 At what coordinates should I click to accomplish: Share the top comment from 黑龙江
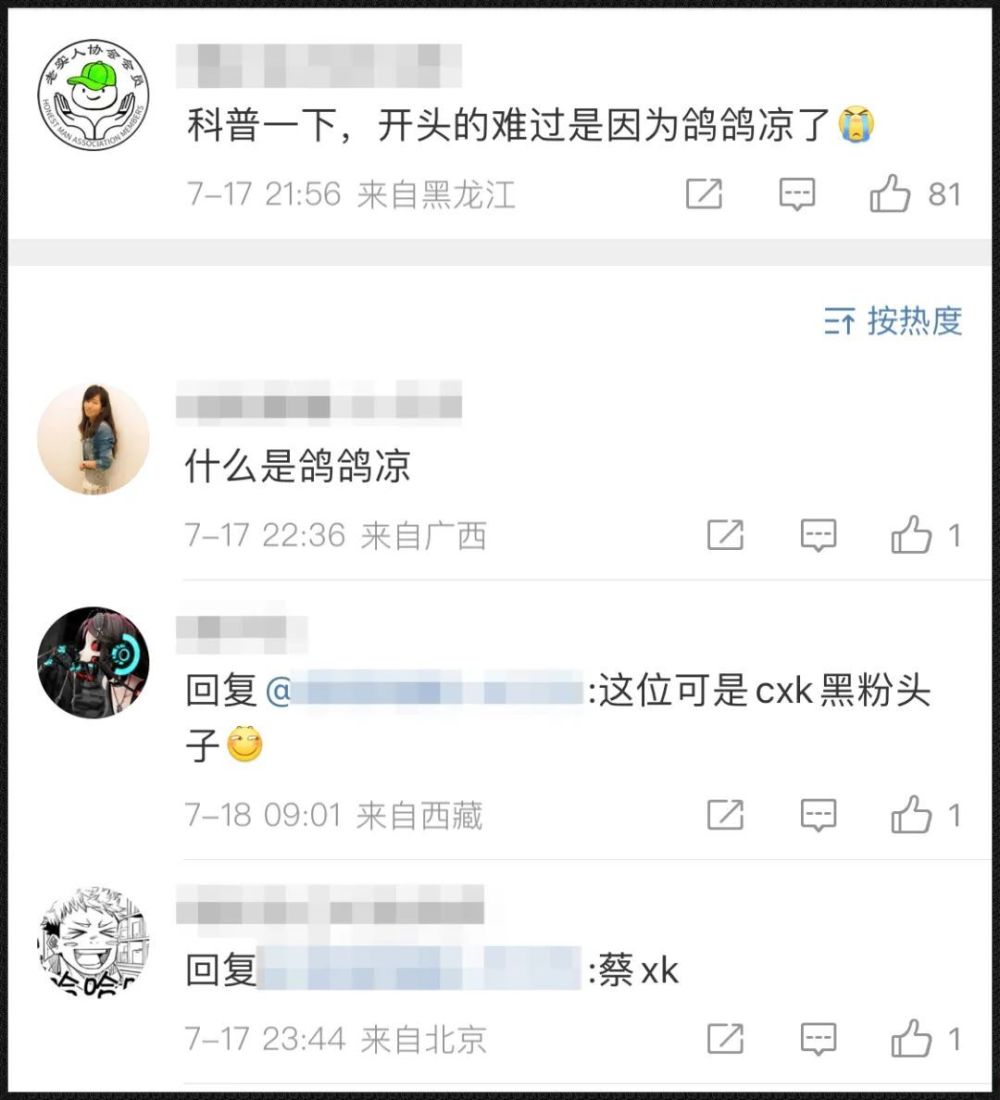(x=704, y=193)
